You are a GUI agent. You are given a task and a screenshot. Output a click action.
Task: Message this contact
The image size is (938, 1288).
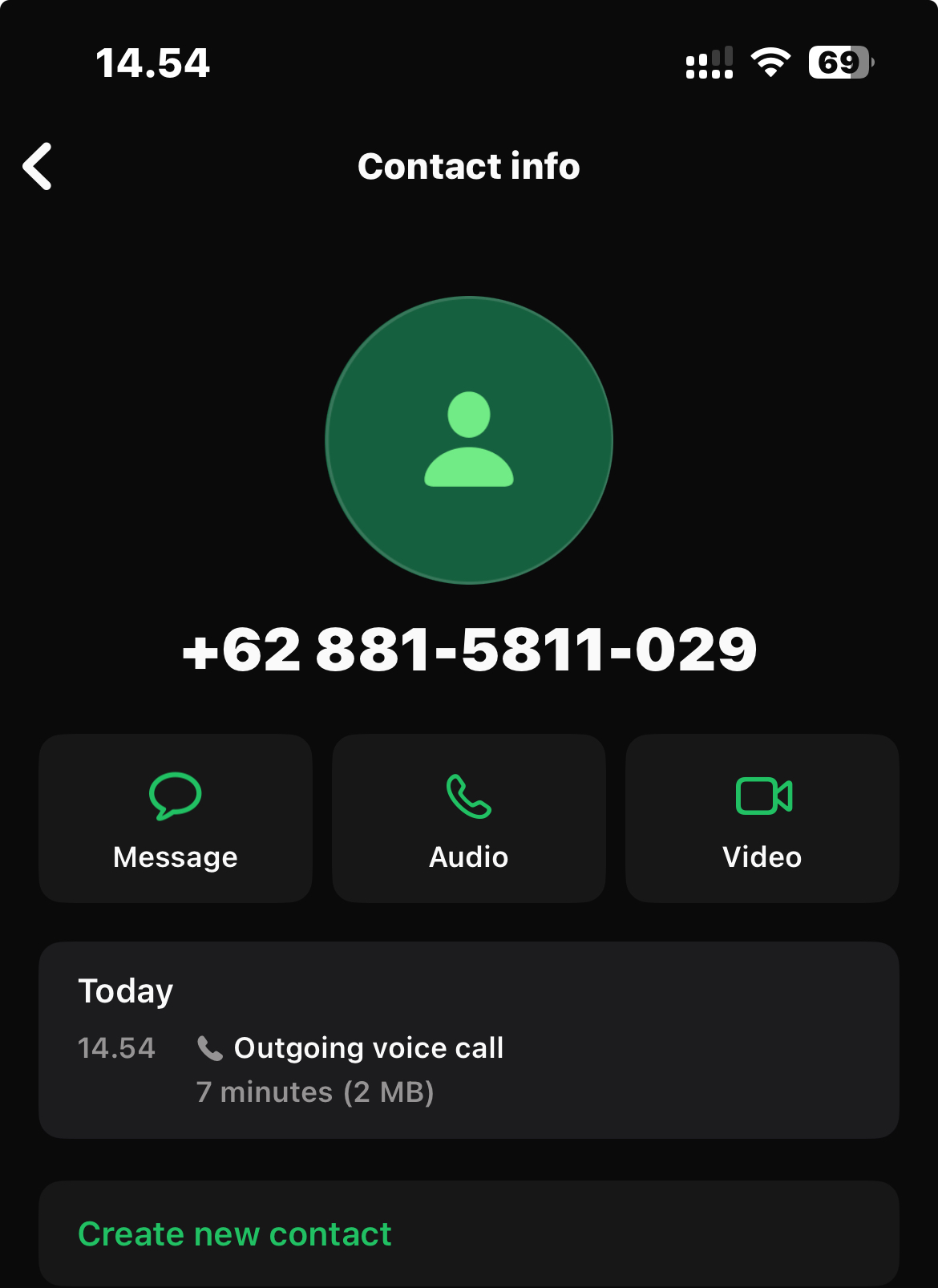coord(176,819)
